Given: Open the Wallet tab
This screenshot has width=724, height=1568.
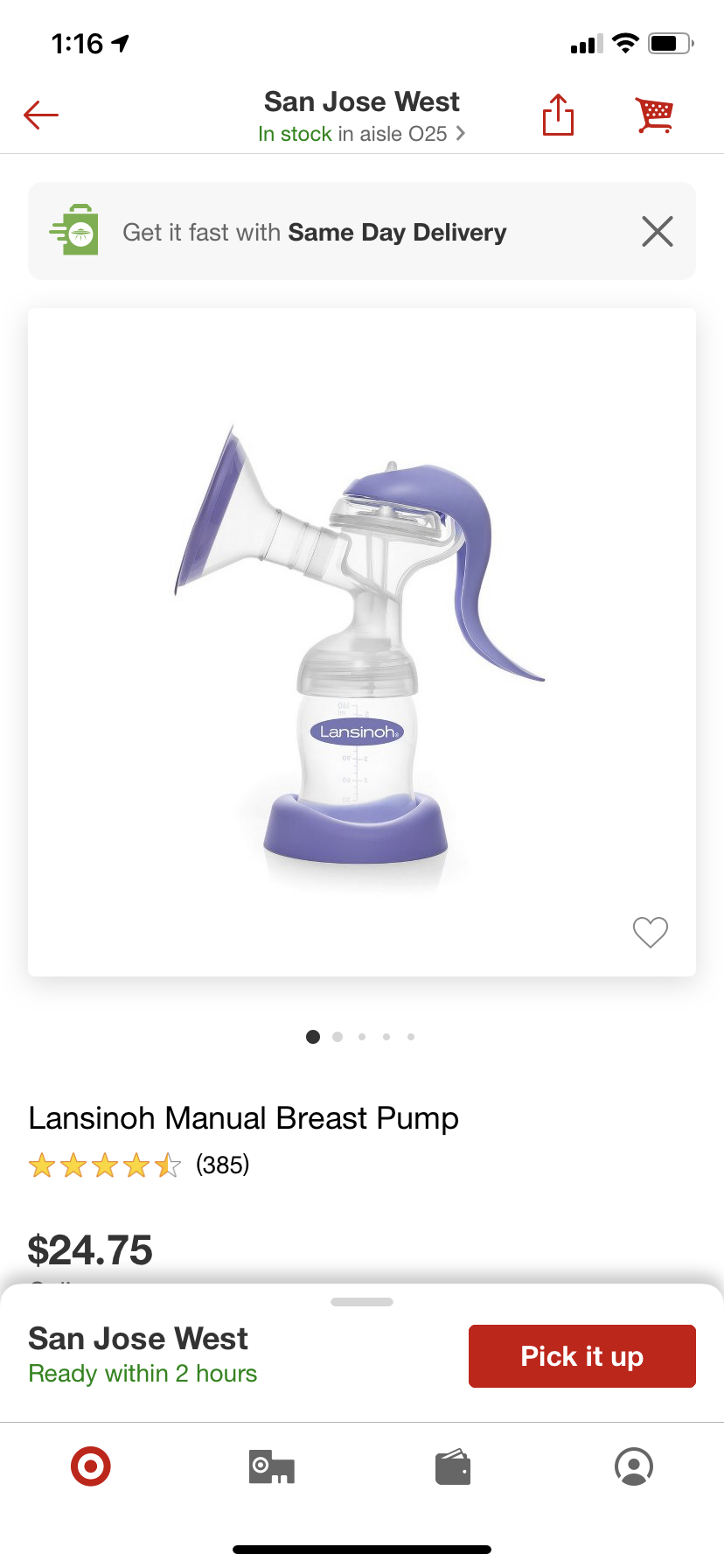Looking at the screenshot, I should coord(453,1466).
